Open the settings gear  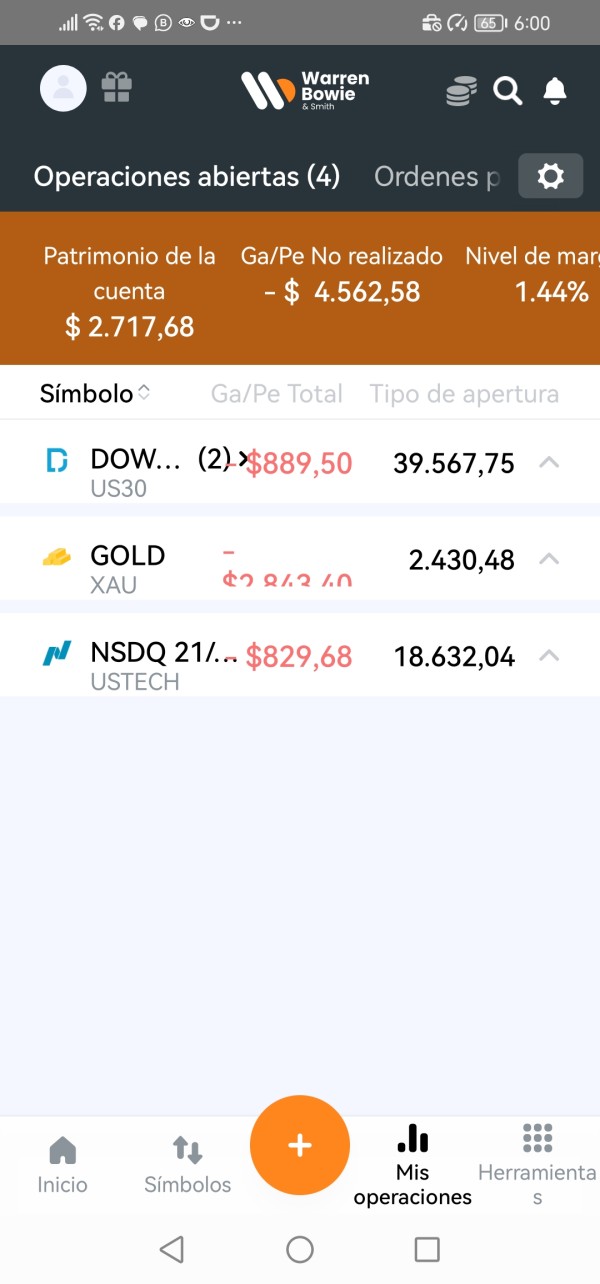point(550,177)
